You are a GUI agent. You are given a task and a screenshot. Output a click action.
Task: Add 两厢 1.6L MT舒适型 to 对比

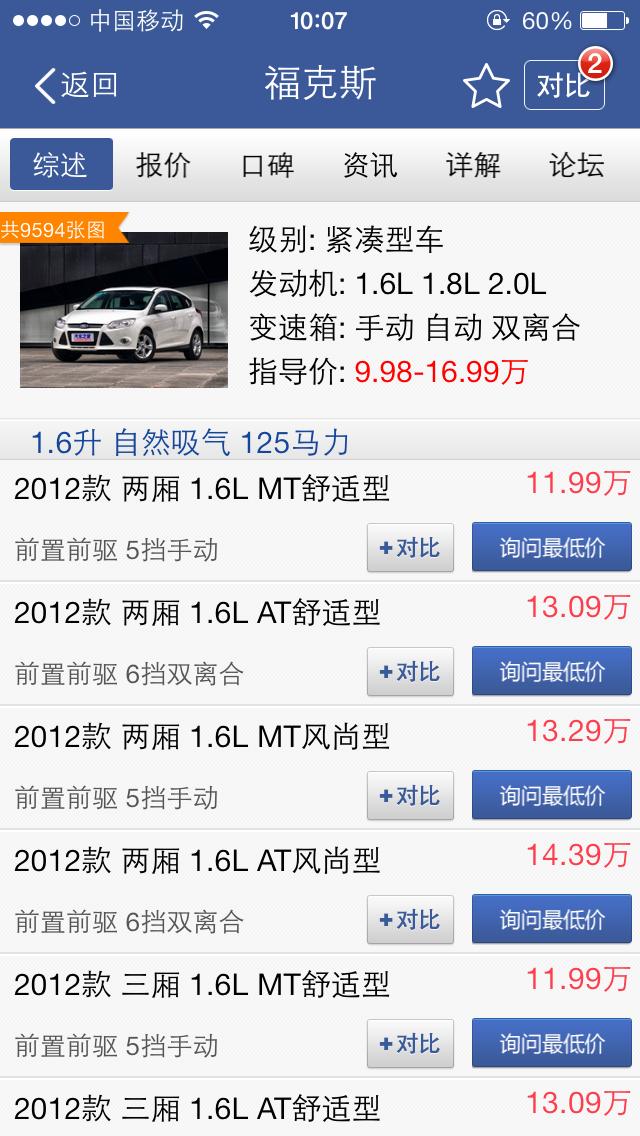[410, 548]
